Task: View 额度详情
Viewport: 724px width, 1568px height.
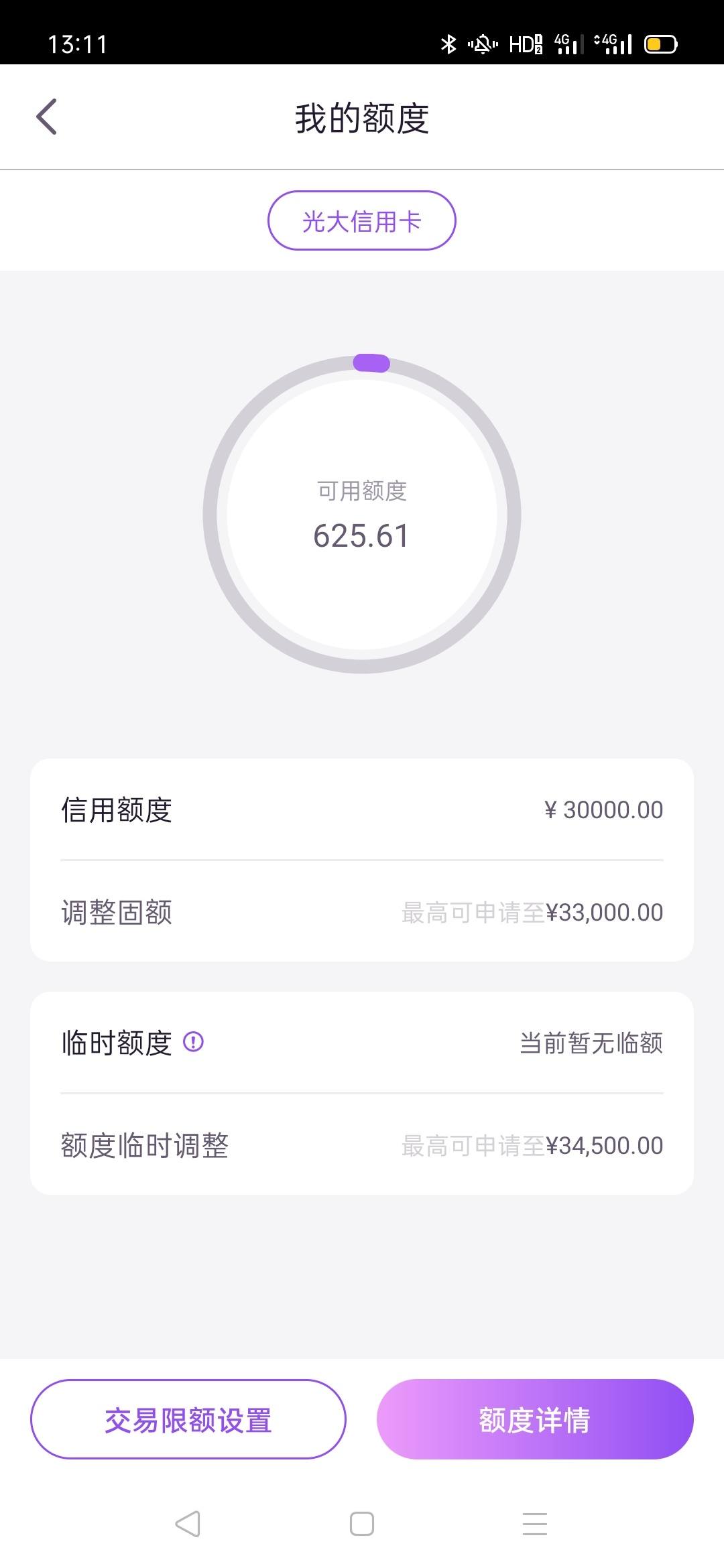Action: pyautogui.click(x=535, y=1419)
